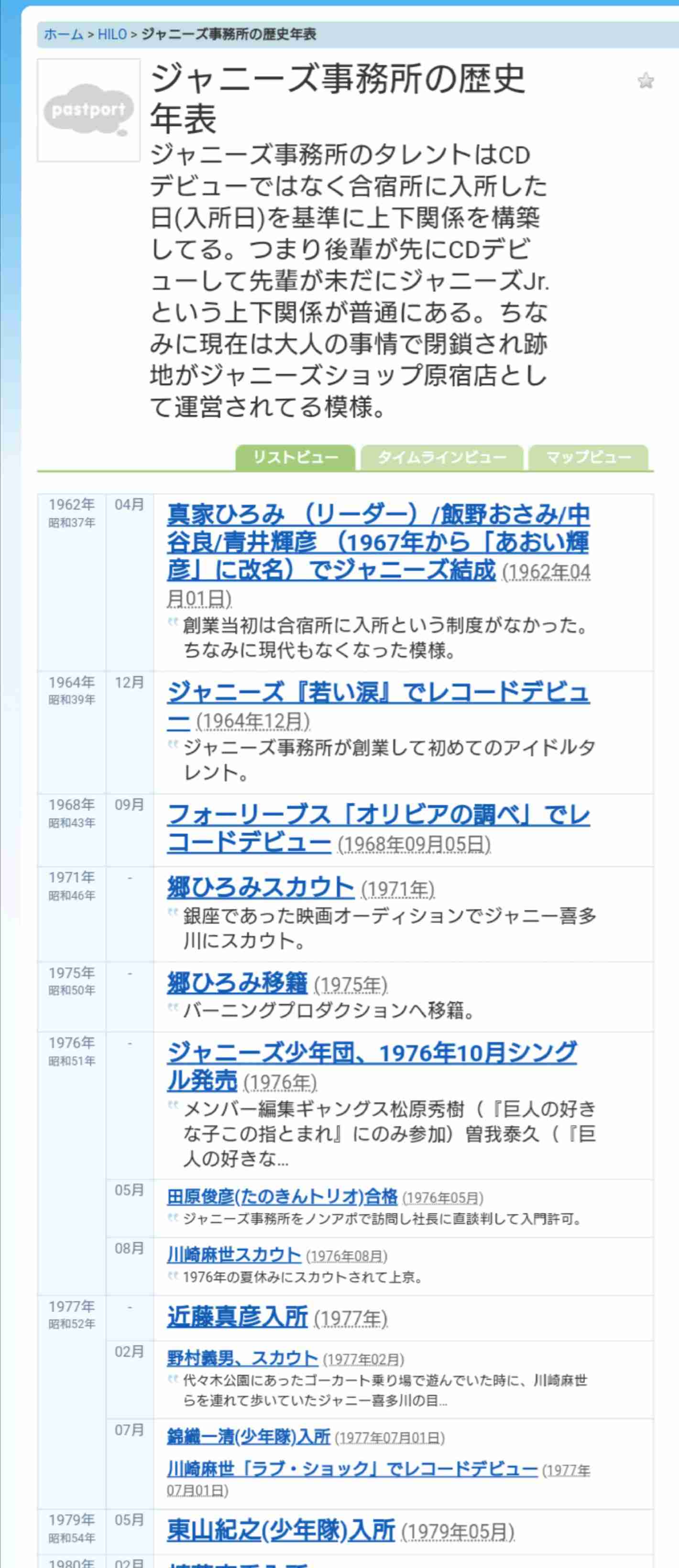Favorite this timeline with the star icon

tap(646, 81)
